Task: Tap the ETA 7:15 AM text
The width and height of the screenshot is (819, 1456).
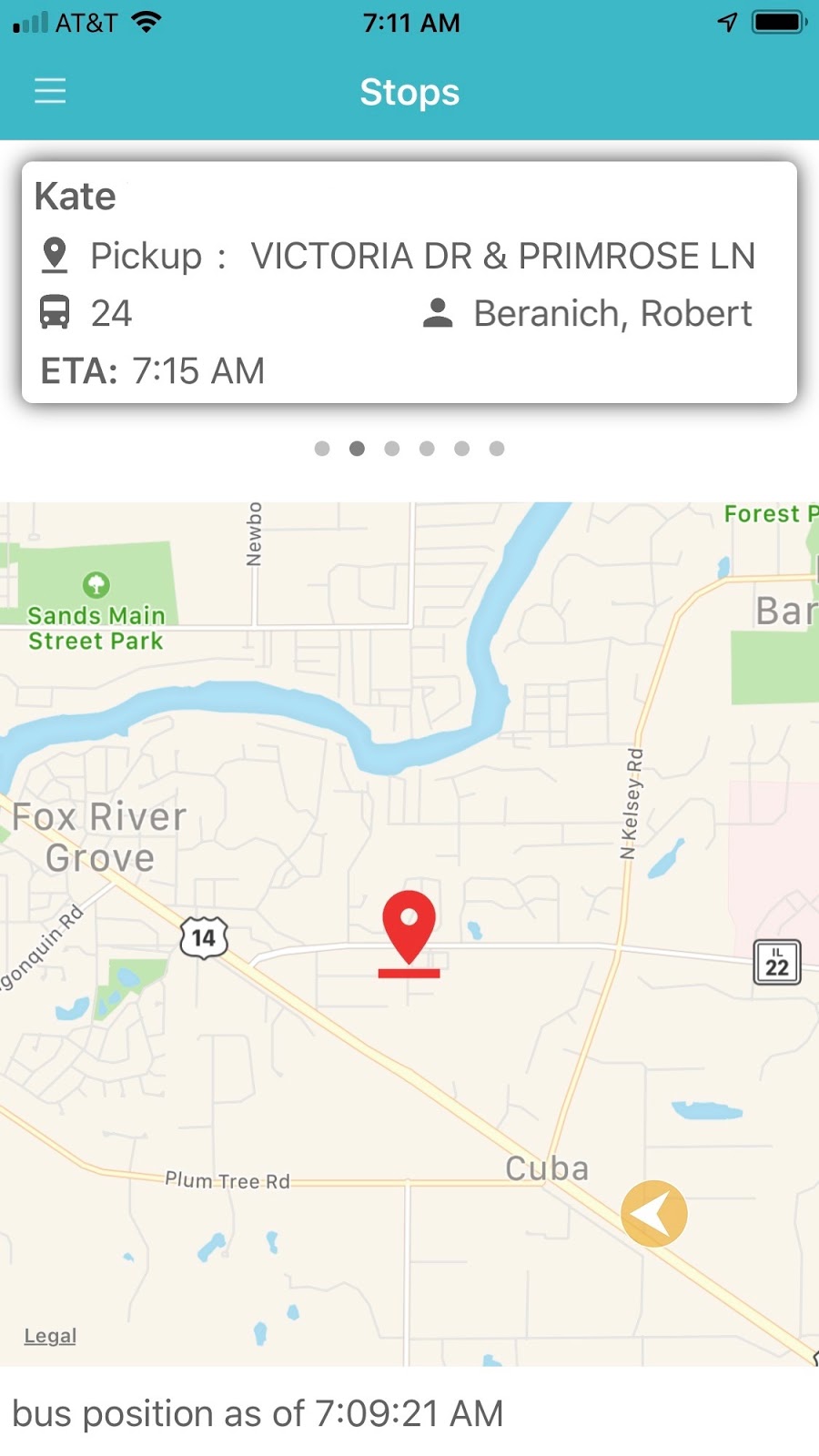Action: [153, 370]
